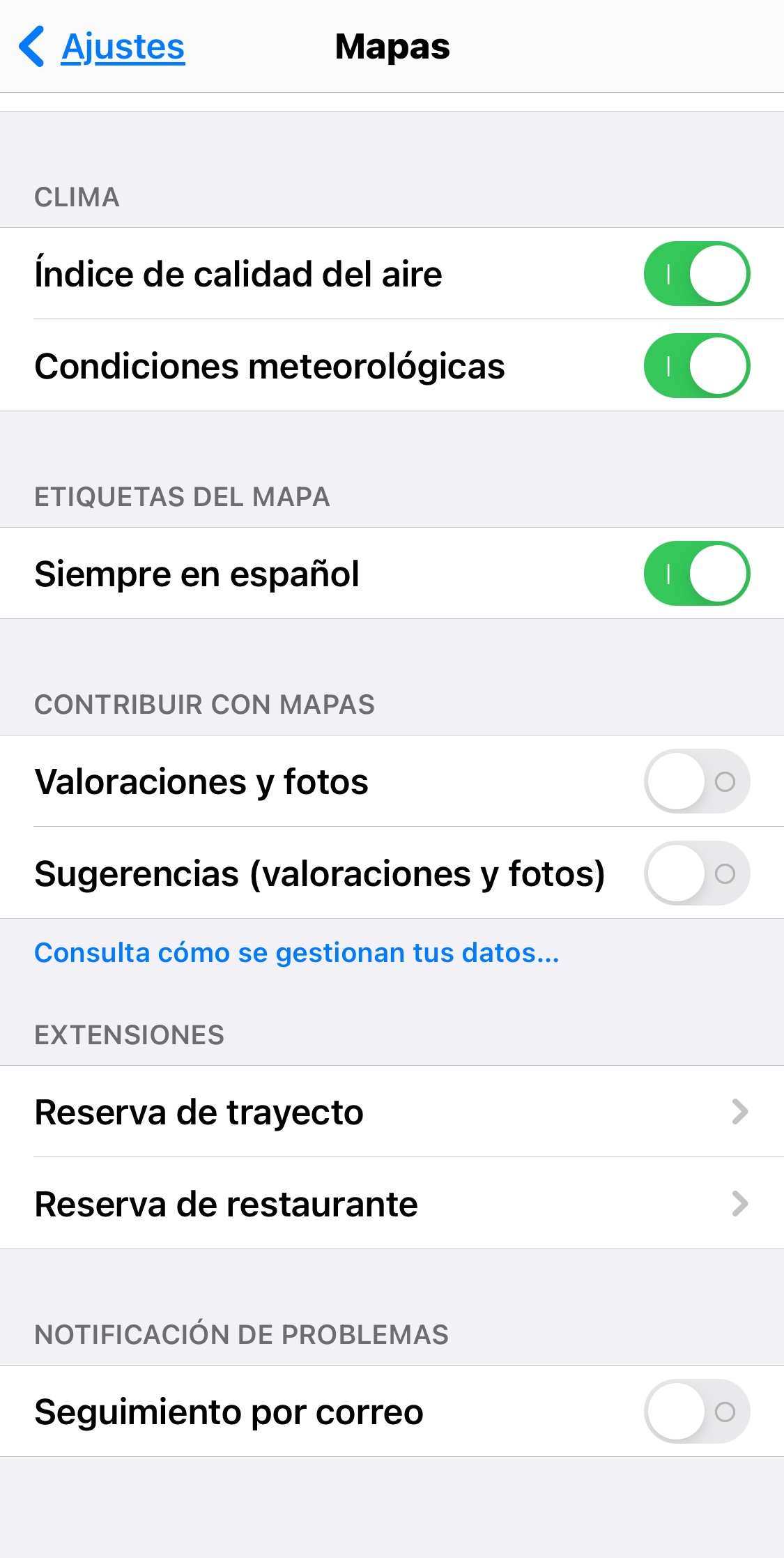
Task: Disable Condiciones meteorológicas switch
Action: (x=696, y=365)
